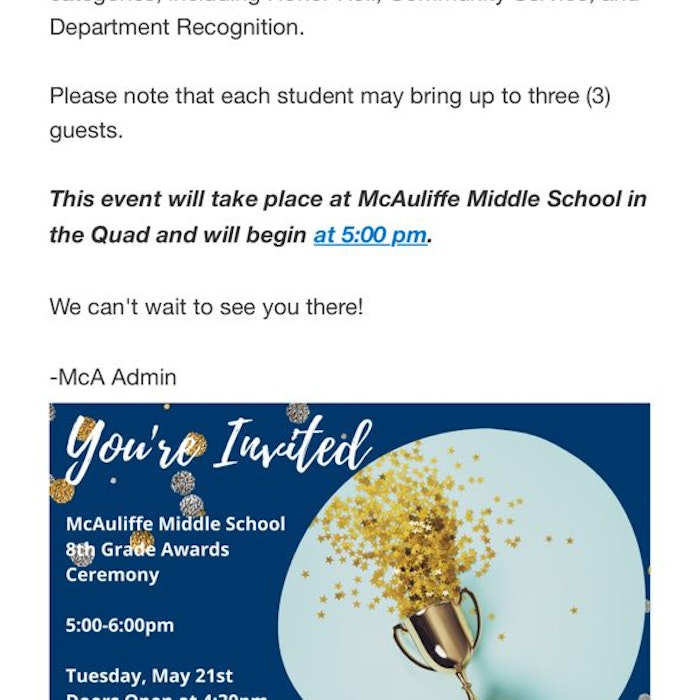Open the "at 5:00 pm" time link
Screen dimensions: 700x700
370,236
